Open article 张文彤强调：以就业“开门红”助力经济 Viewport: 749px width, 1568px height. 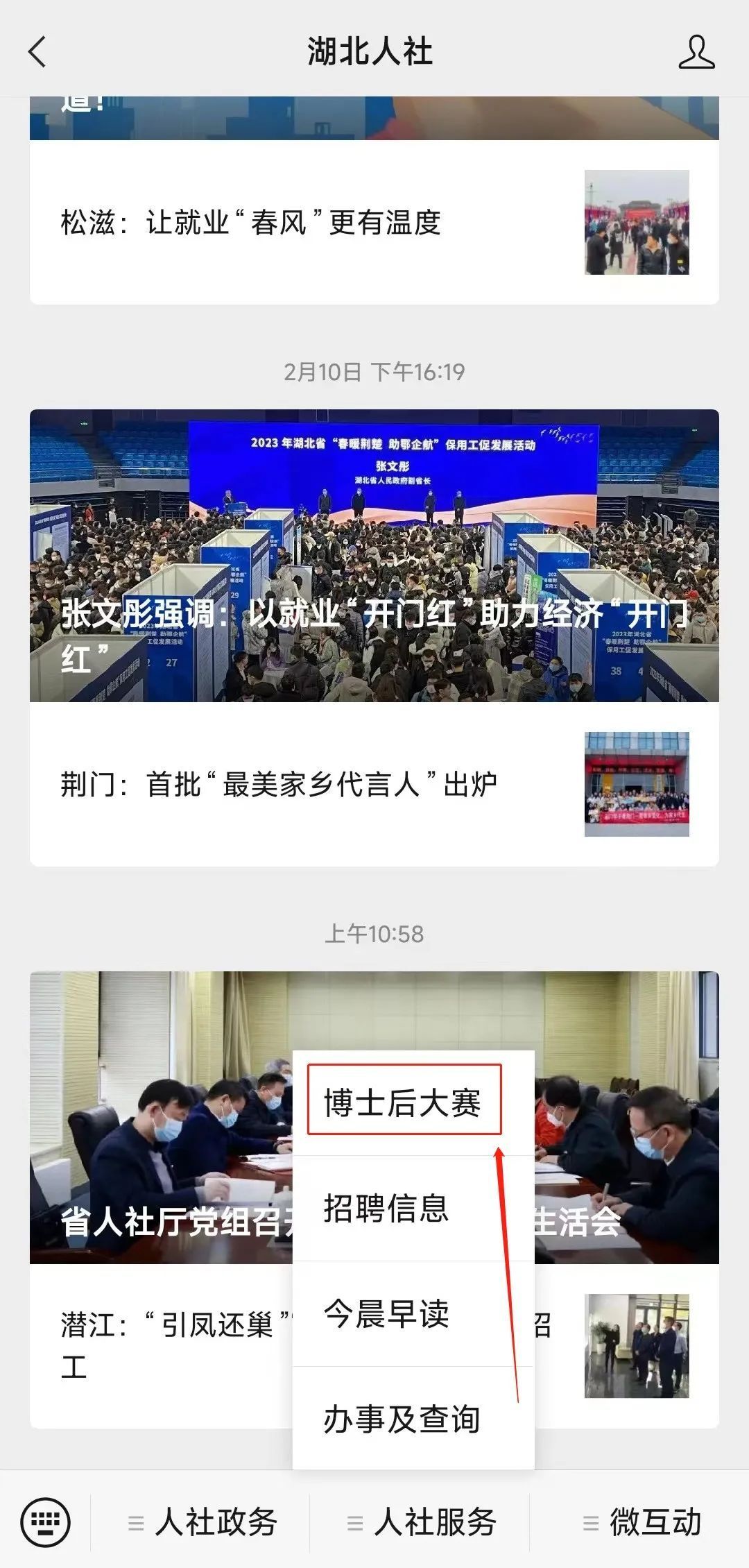point(374,555)
